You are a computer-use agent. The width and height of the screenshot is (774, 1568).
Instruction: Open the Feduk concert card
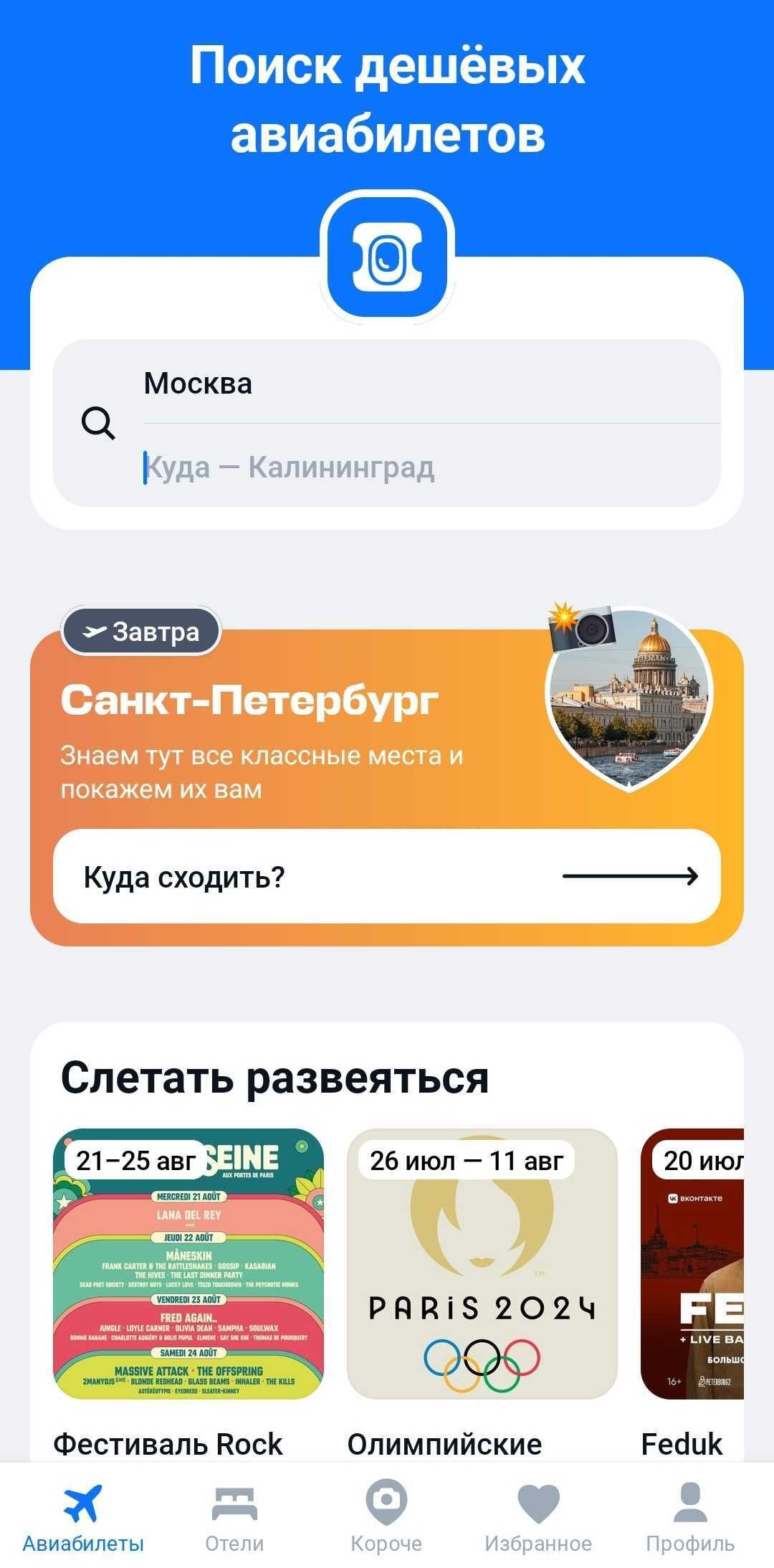point(692,1264)
